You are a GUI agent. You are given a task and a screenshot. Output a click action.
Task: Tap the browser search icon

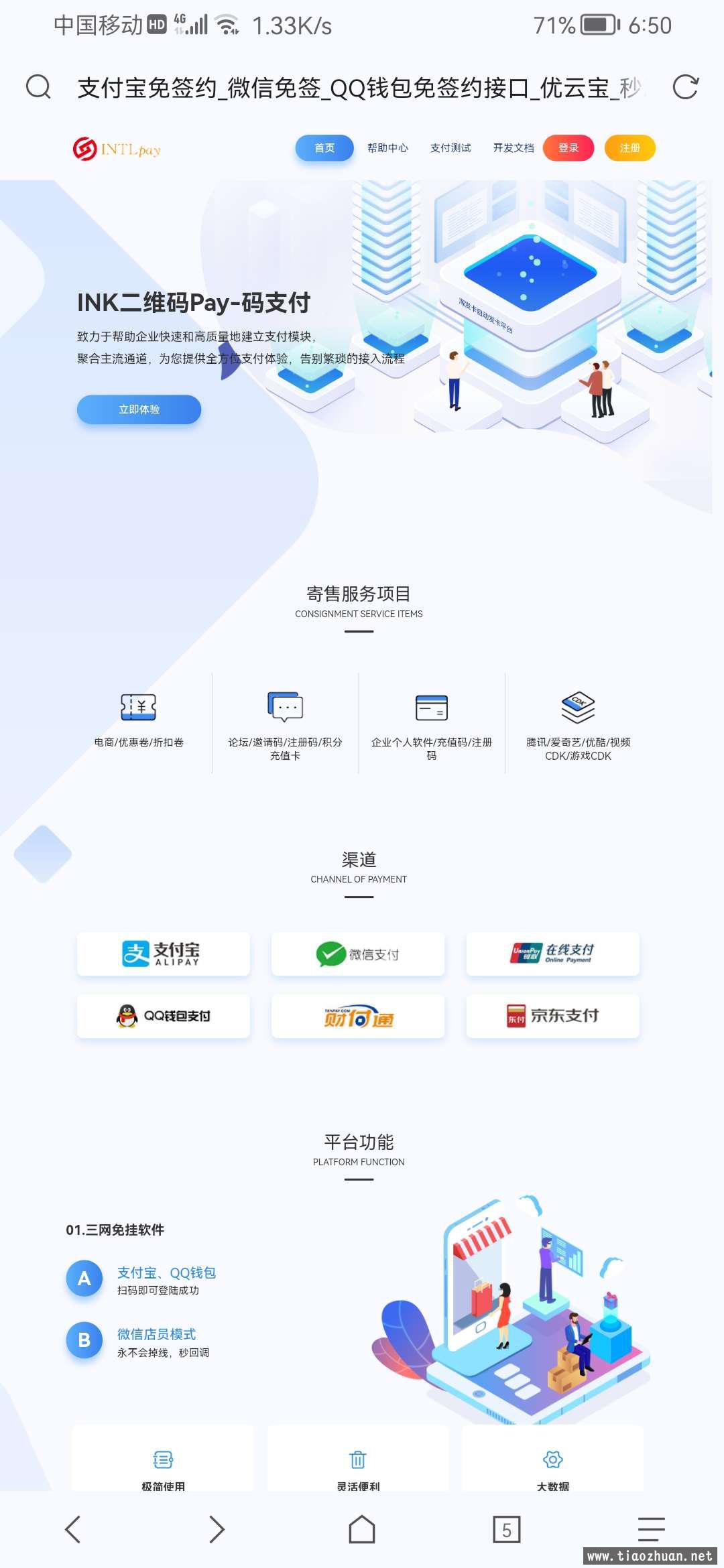(x=38, y=87)
